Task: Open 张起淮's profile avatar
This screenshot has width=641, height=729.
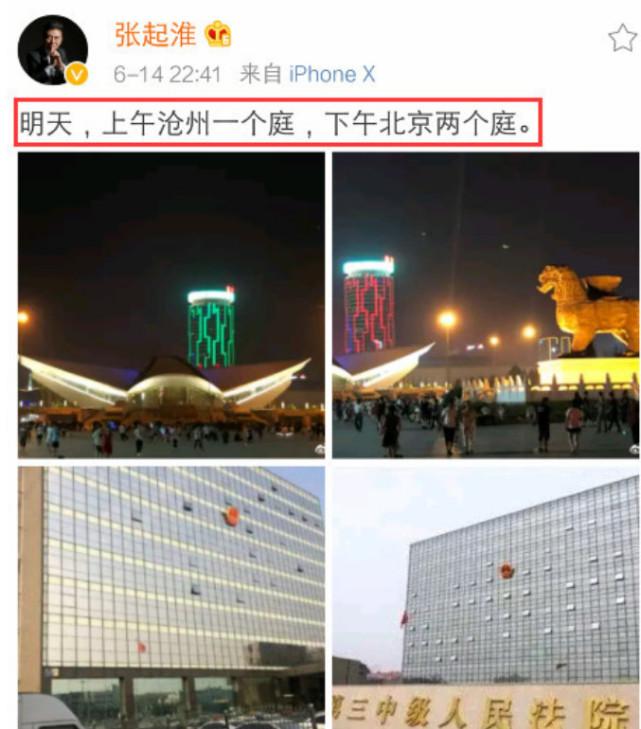Action: (x=53, y=50)
